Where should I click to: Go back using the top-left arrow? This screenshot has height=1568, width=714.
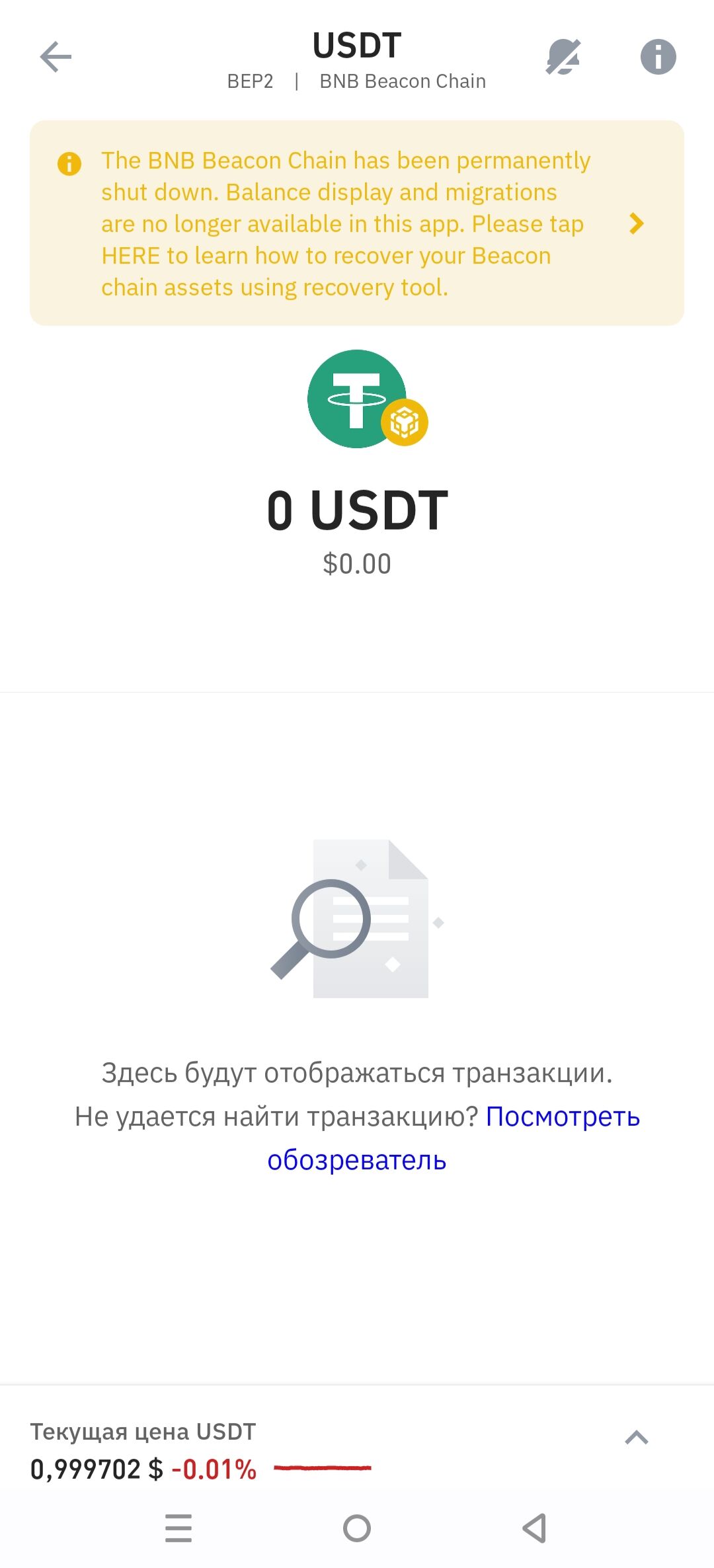click(56, 57)
